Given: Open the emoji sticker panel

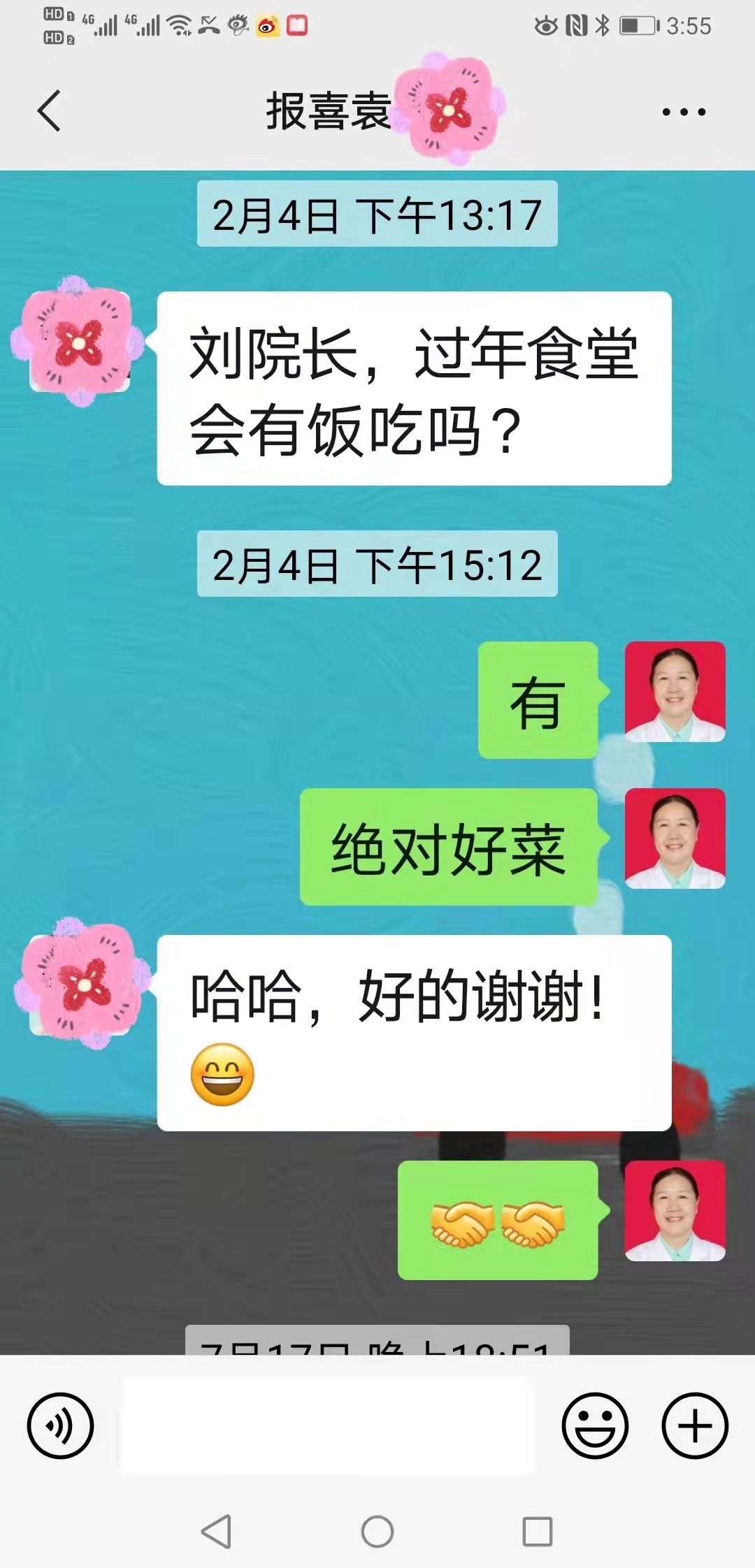Looking at the screenshot, I should (595, 1426).
